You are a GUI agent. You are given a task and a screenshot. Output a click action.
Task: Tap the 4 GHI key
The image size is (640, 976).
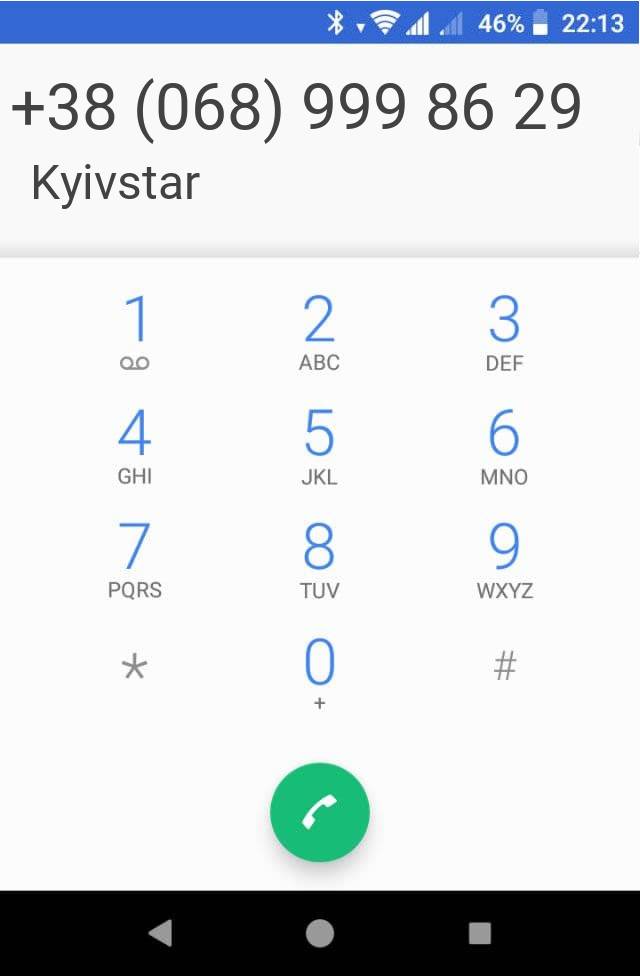coord(135,447)
